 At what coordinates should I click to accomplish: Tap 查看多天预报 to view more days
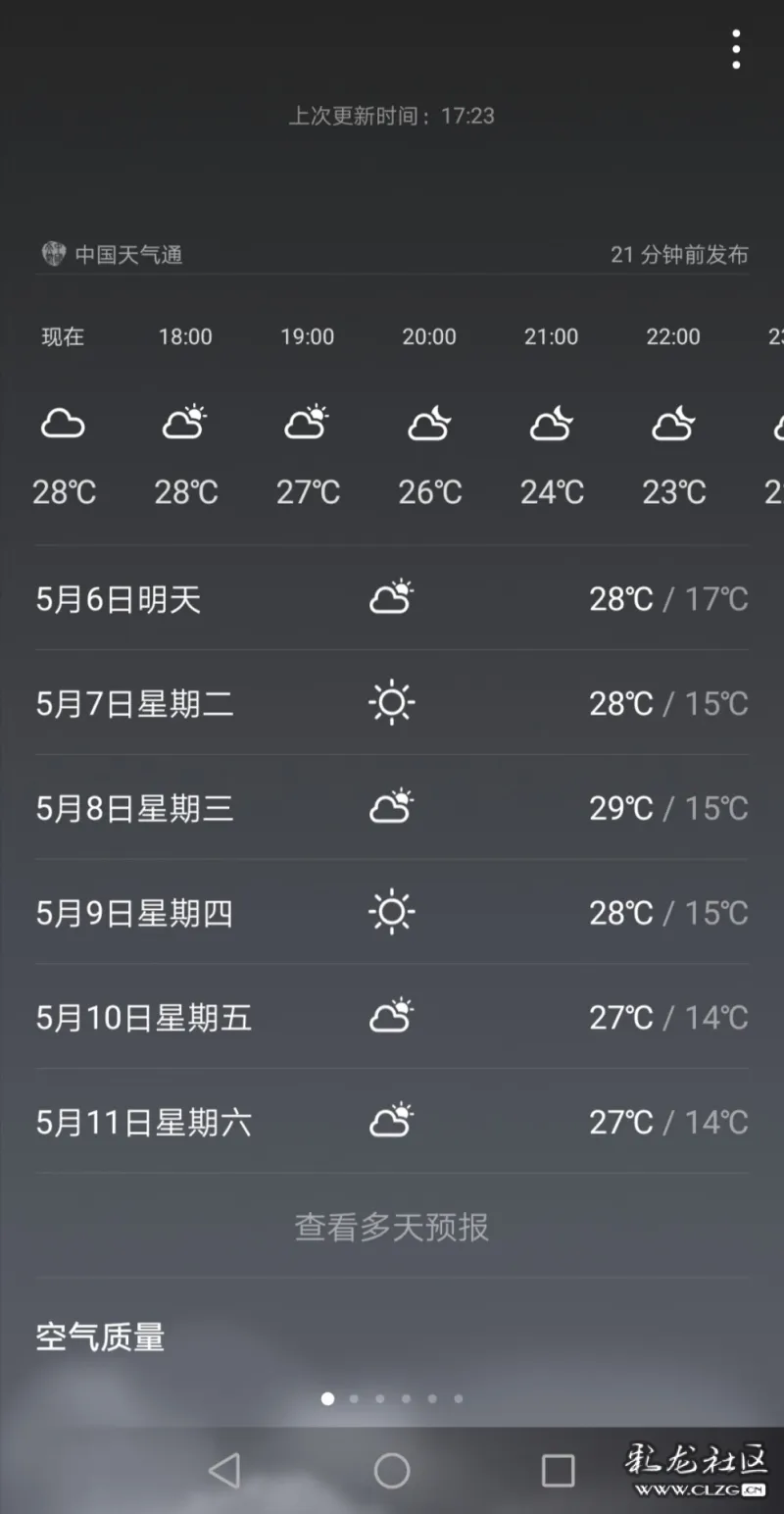(392, 1227)
